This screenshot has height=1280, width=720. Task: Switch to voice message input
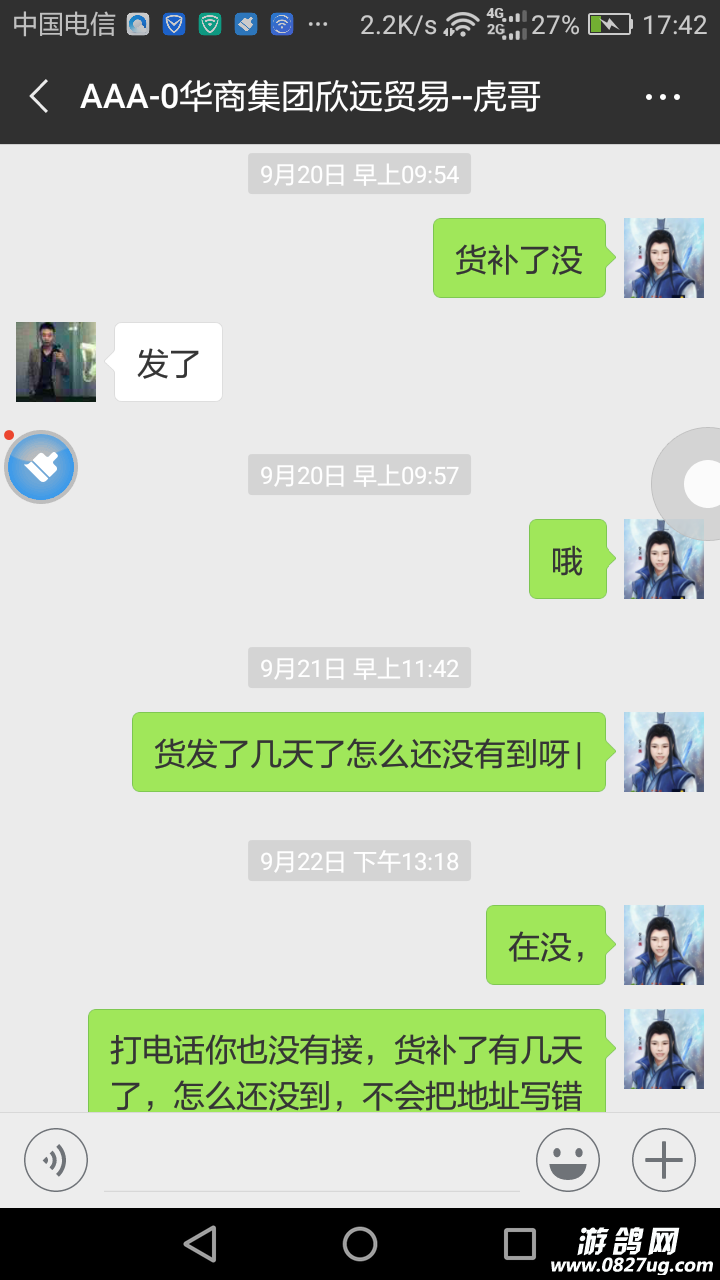56,1160
